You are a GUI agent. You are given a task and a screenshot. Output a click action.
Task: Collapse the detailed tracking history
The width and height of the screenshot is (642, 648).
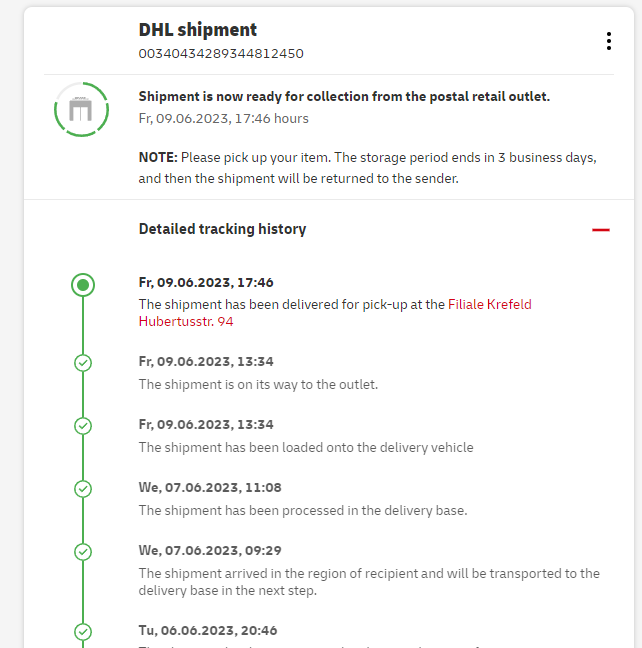[600, 229]
